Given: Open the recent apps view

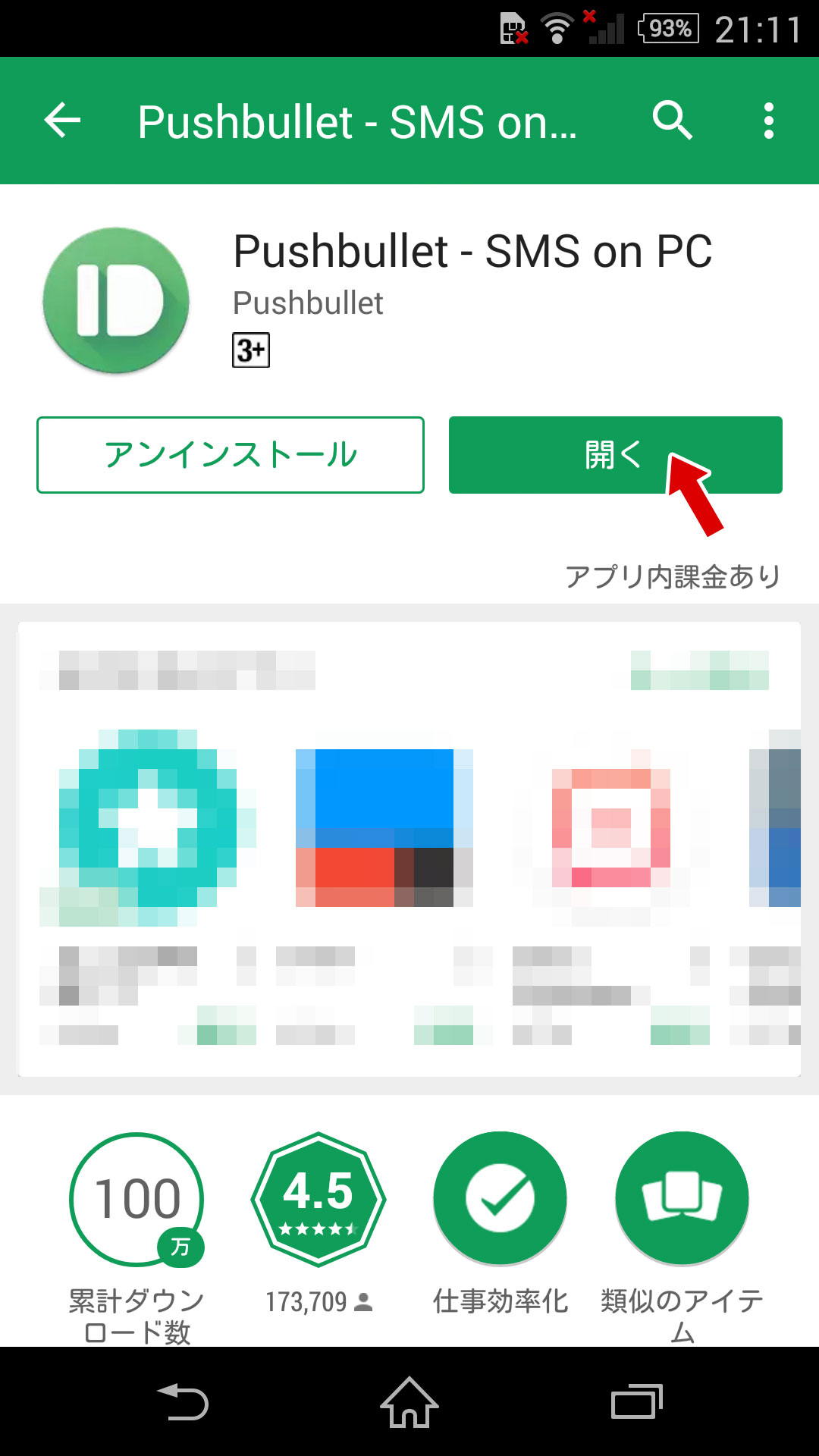Looking at the screenshot, I should (x=637, y=1402).
